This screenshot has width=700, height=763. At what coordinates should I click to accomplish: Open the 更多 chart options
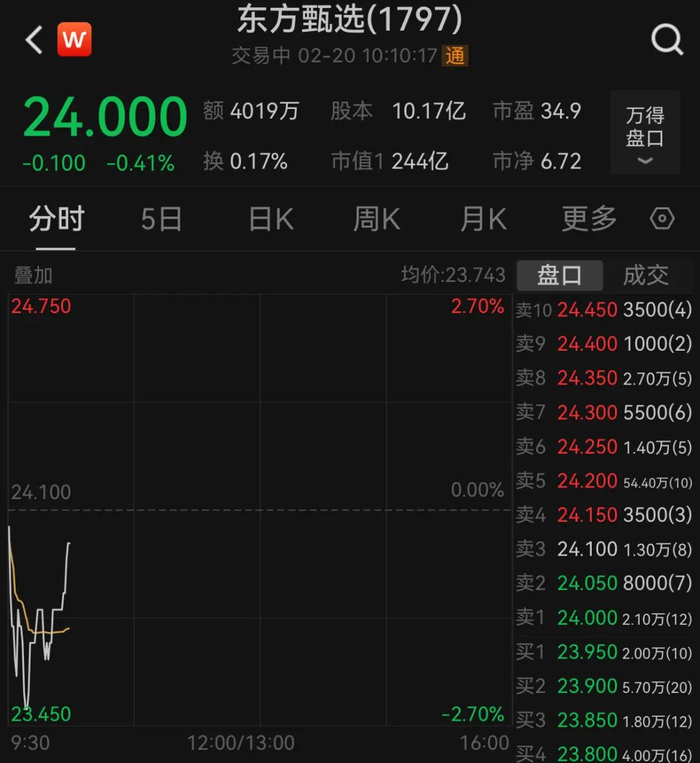(589, 219)
